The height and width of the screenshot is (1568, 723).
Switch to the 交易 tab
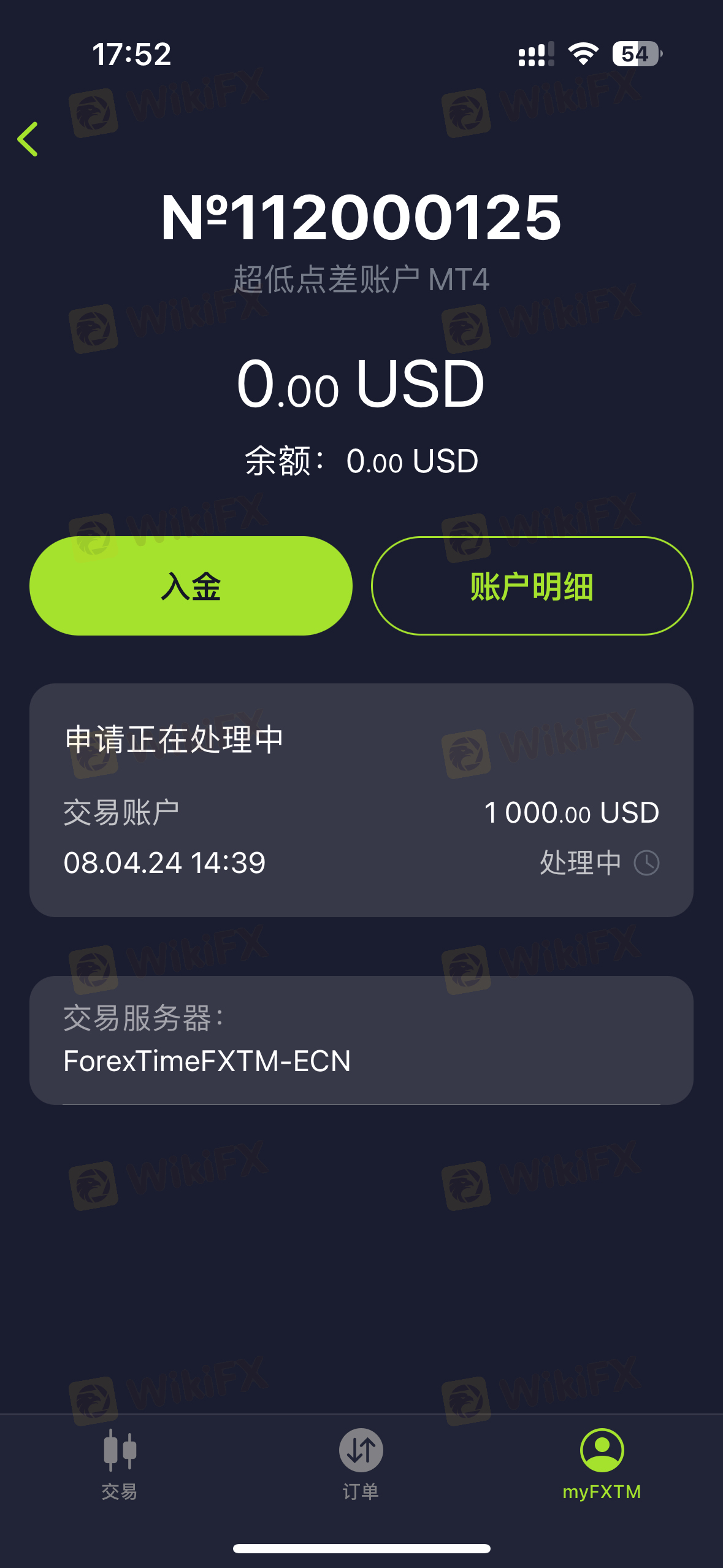point(120,1464)
